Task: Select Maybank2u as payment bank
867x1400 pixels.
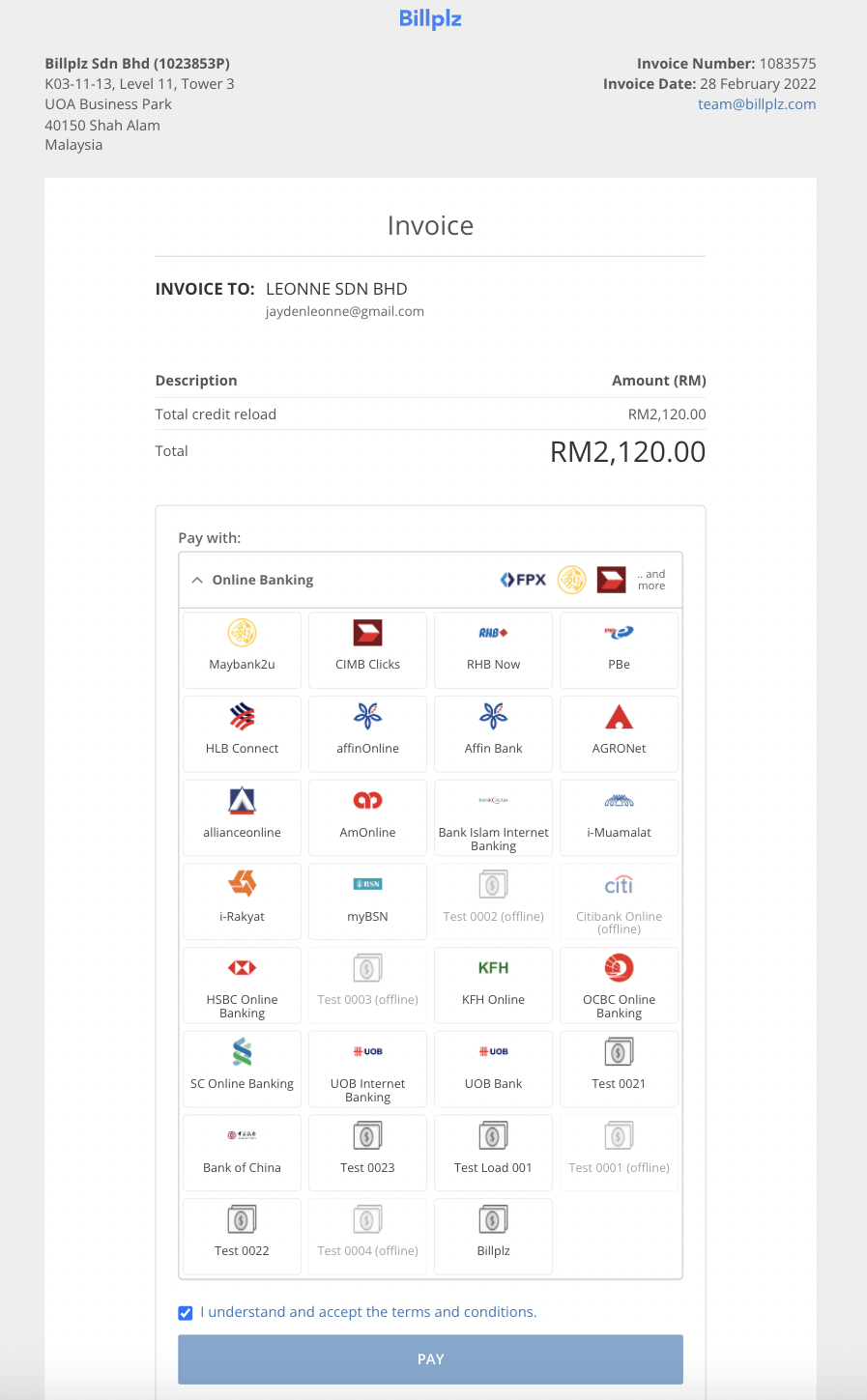Action: 242,648
